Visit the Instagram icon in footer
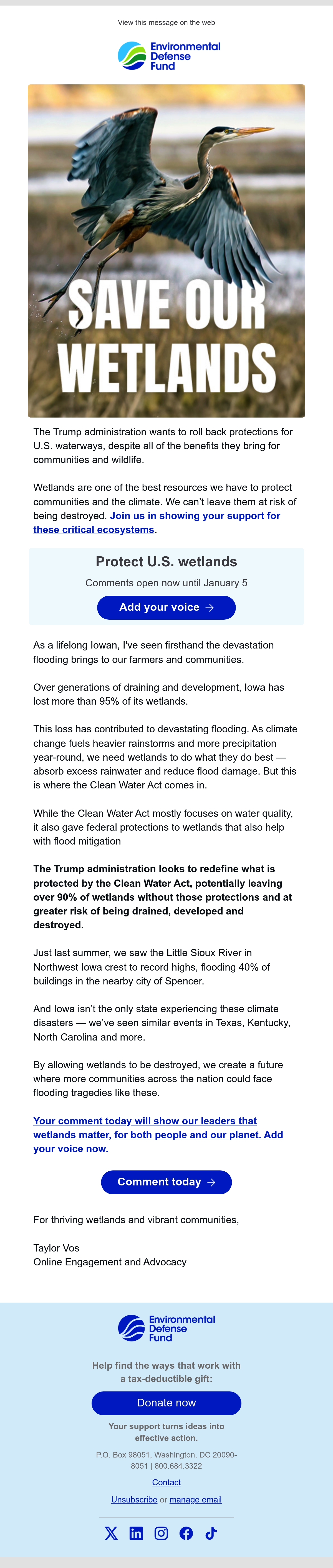The image size is (333, 1568). point(161,1533)
